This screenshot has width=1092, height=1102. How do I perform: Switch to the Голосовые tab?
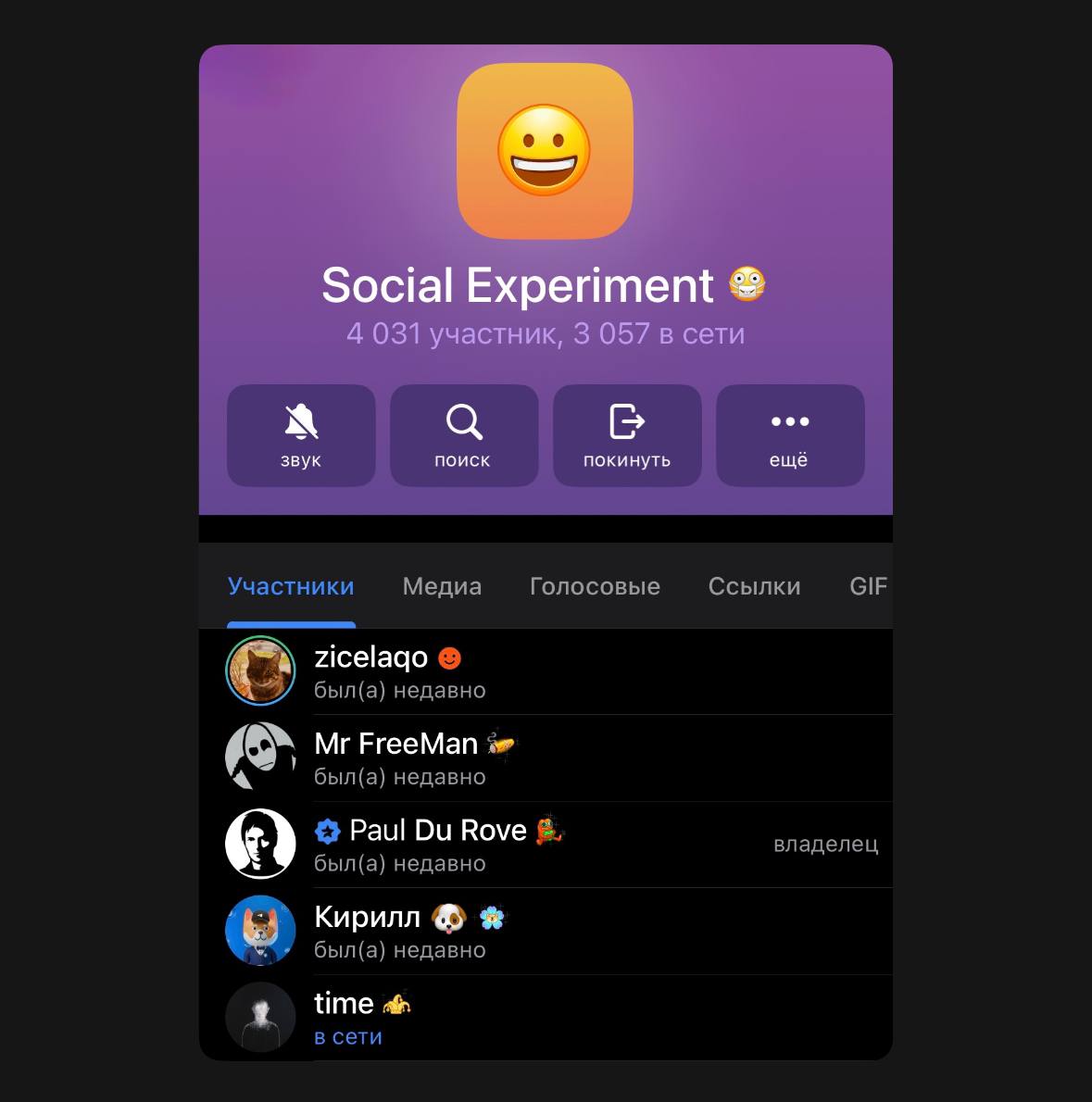coord(595,586)
